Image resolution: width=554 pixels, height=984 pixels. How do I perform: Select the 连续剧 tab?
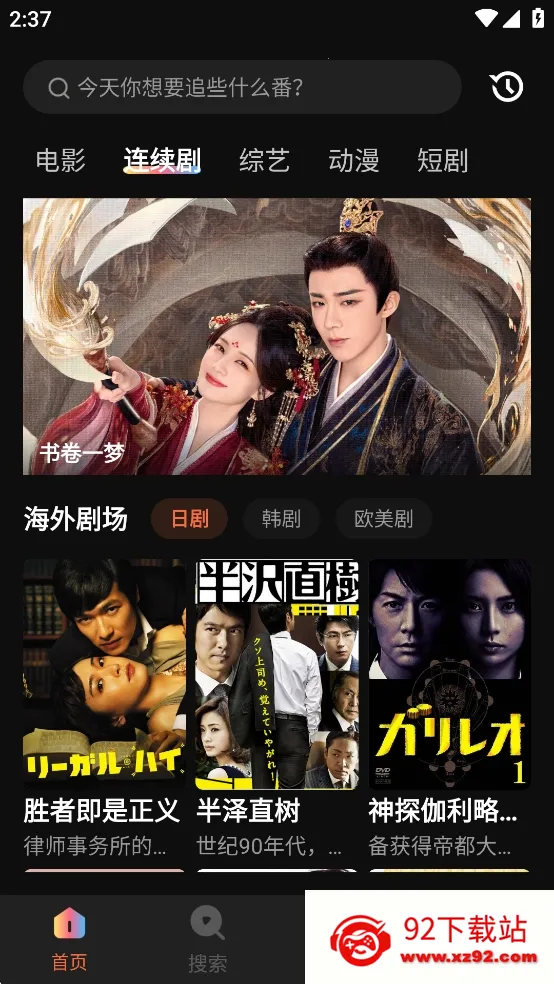(162, 161)
